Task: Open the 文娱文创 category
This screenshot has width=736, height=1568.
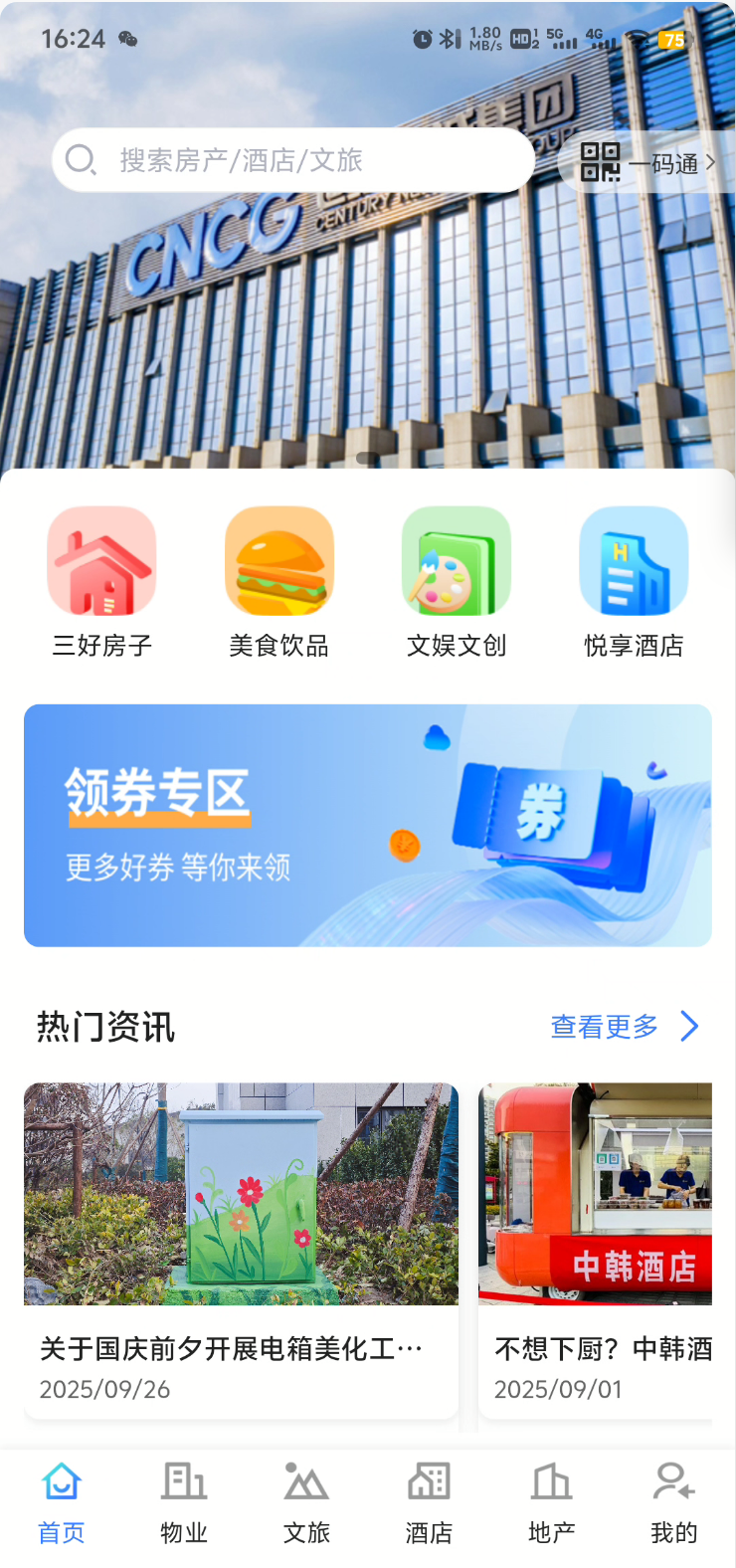Action: coord(456,582)
